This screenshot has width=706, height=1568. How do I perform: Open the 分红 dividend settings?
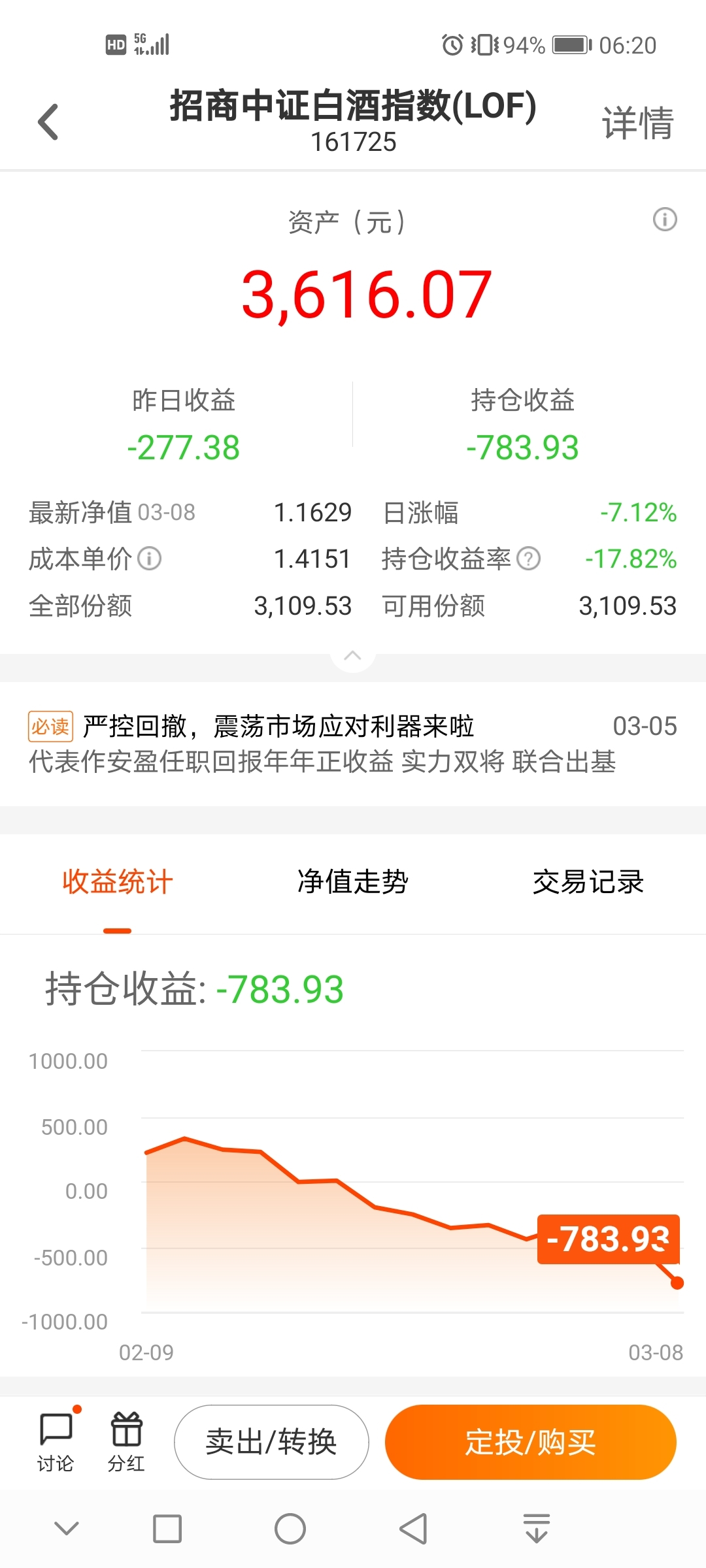tap(126, 1442)
